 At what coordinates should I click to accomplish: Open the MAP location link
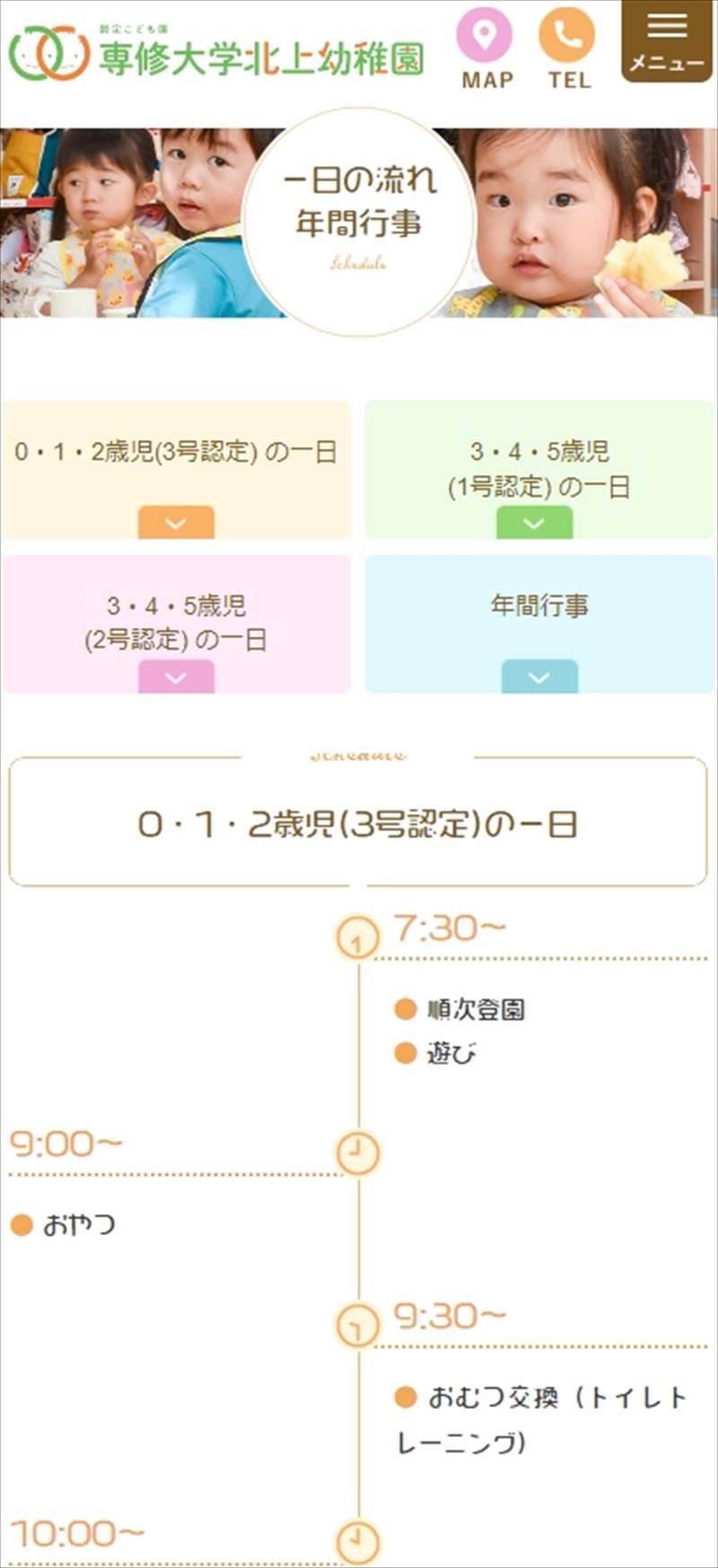coord(486,49)
